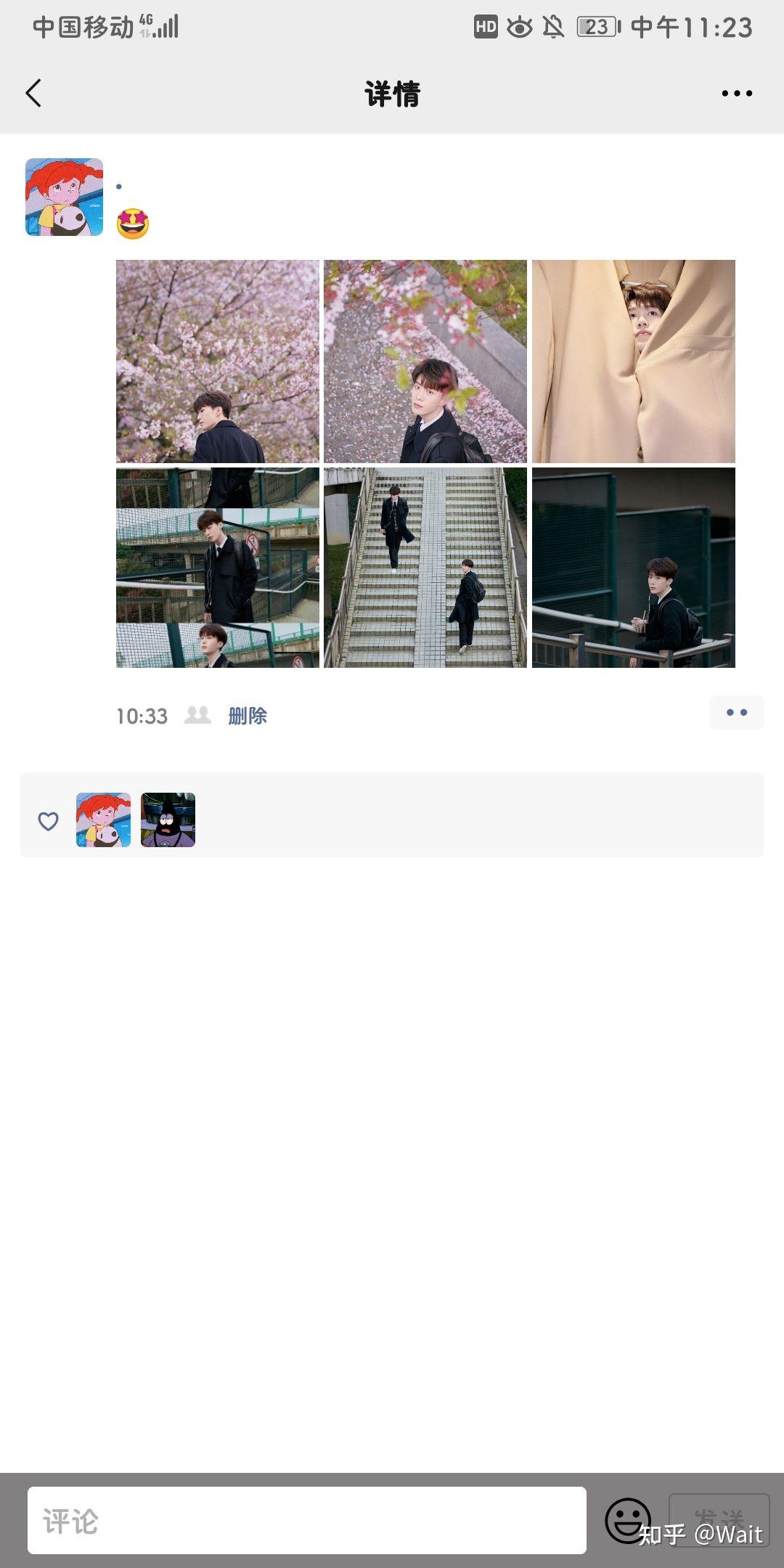Open the overflow menu in the title bar
Screen dimensions: 784x1568
pyautogui.click(x=736, y=93)
